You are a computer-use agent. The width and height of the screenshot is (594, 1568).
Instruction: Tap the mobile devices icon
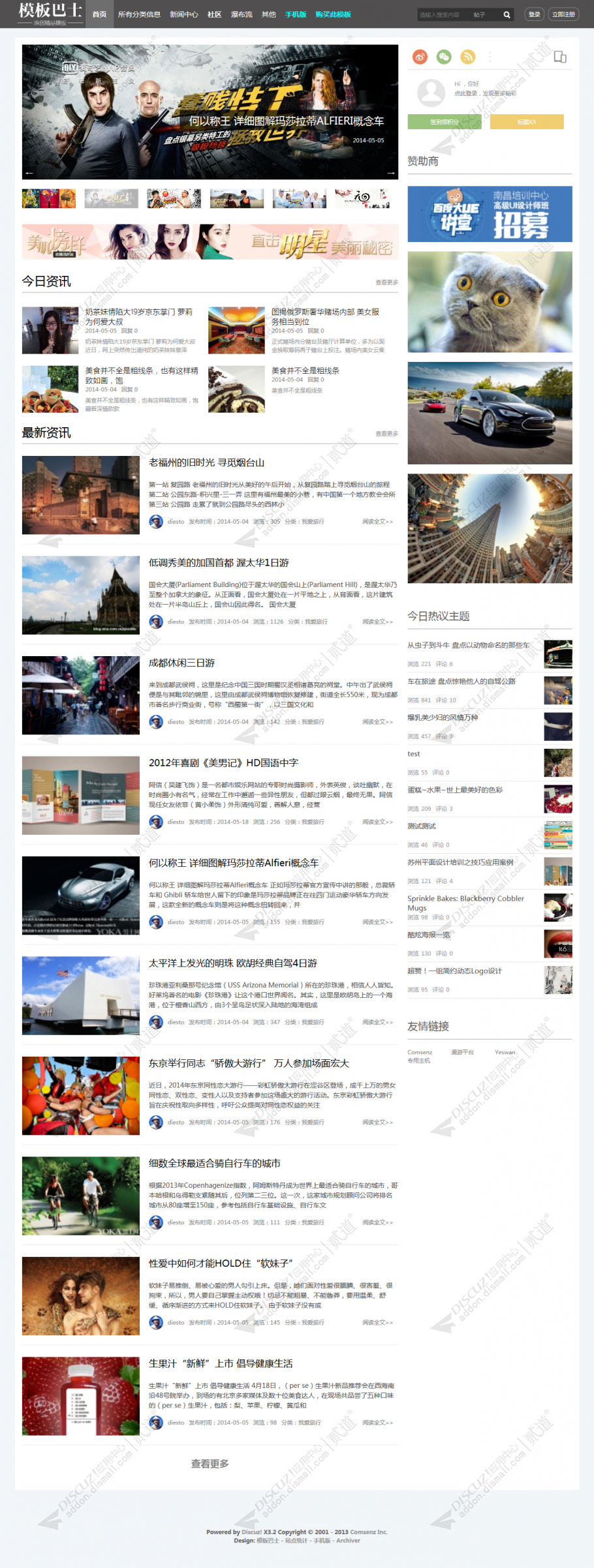coord(560,57)
